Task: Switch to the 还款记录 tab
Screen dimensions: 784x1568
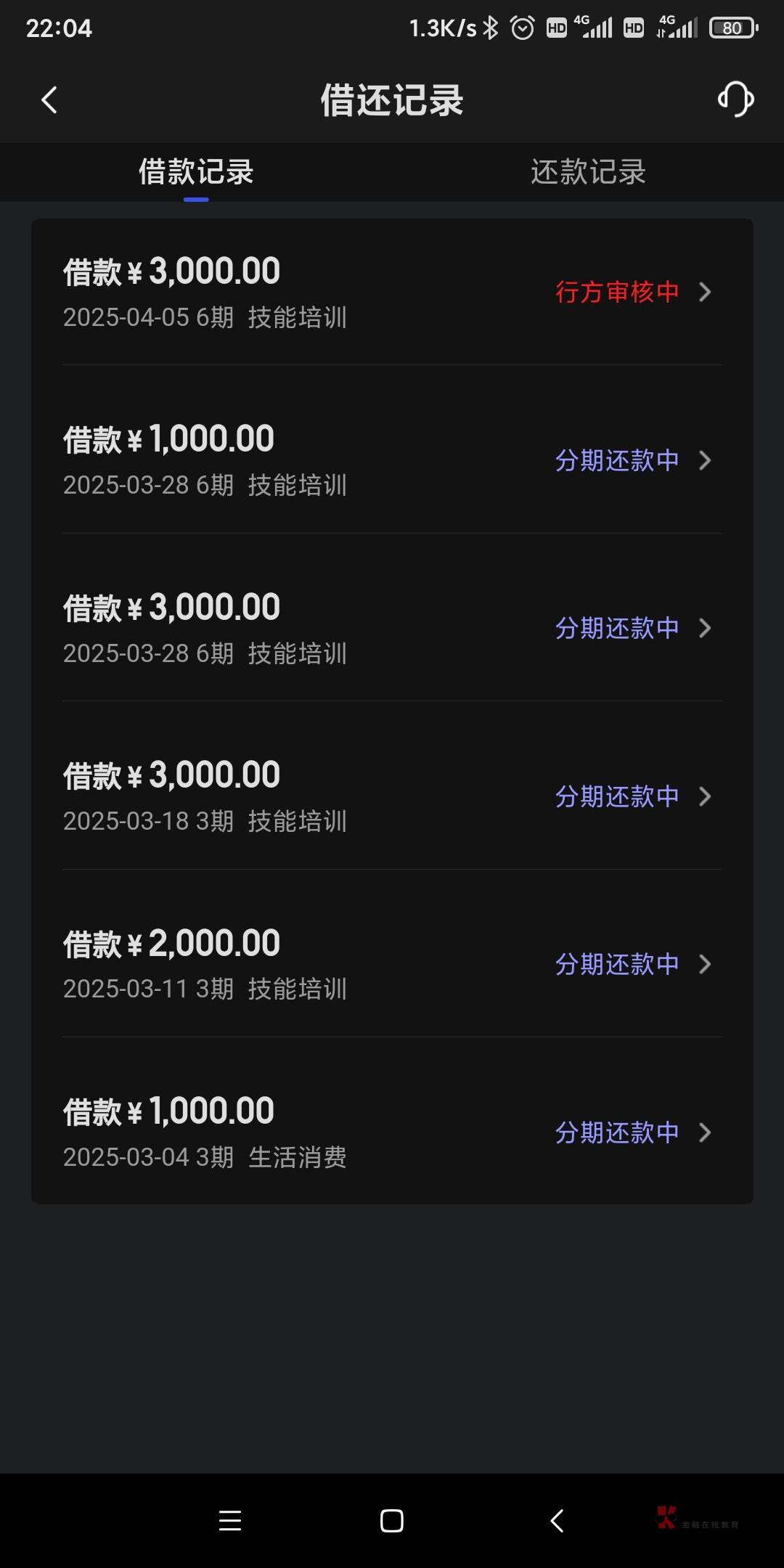Action: click(588, 173)
